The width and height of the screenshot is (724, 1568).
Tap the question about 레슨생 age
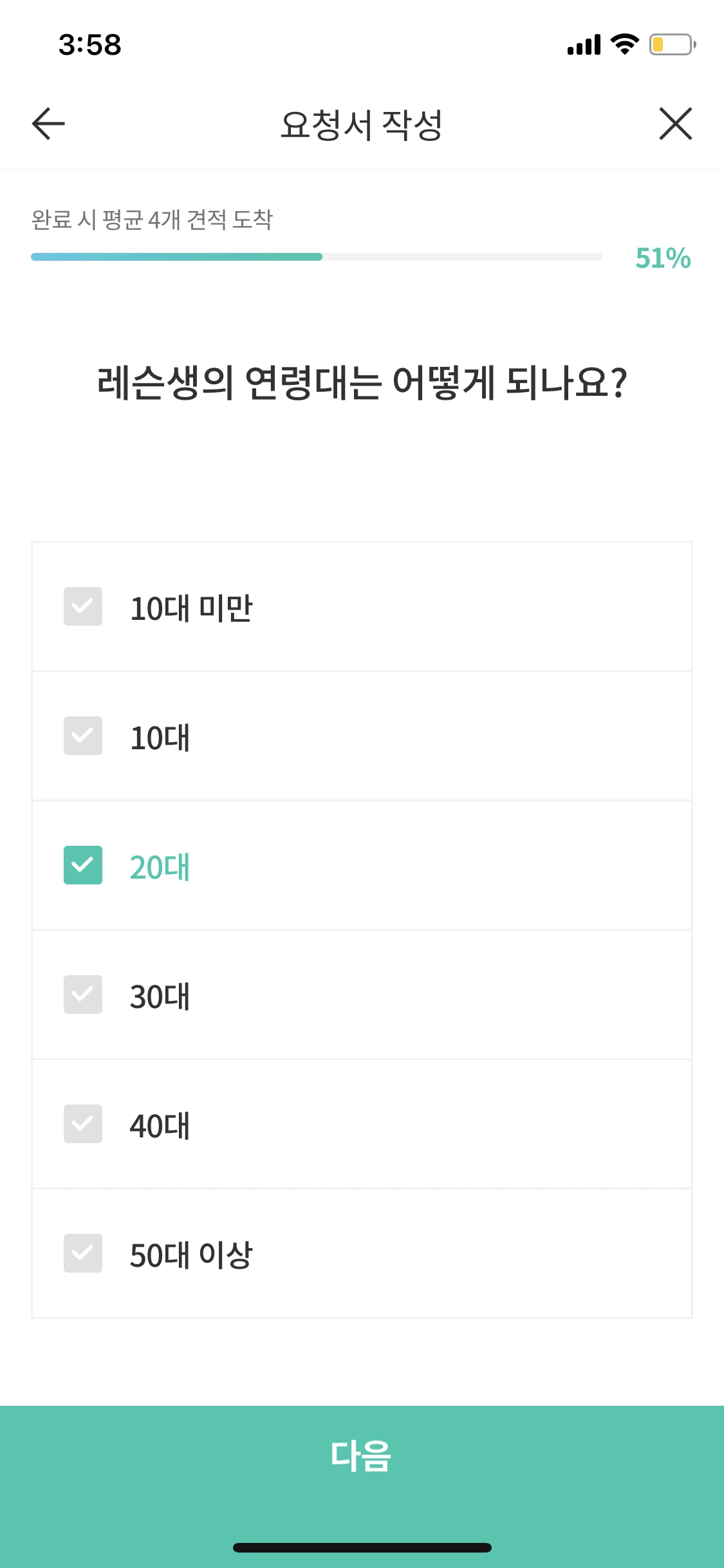(x=362, y=381)
